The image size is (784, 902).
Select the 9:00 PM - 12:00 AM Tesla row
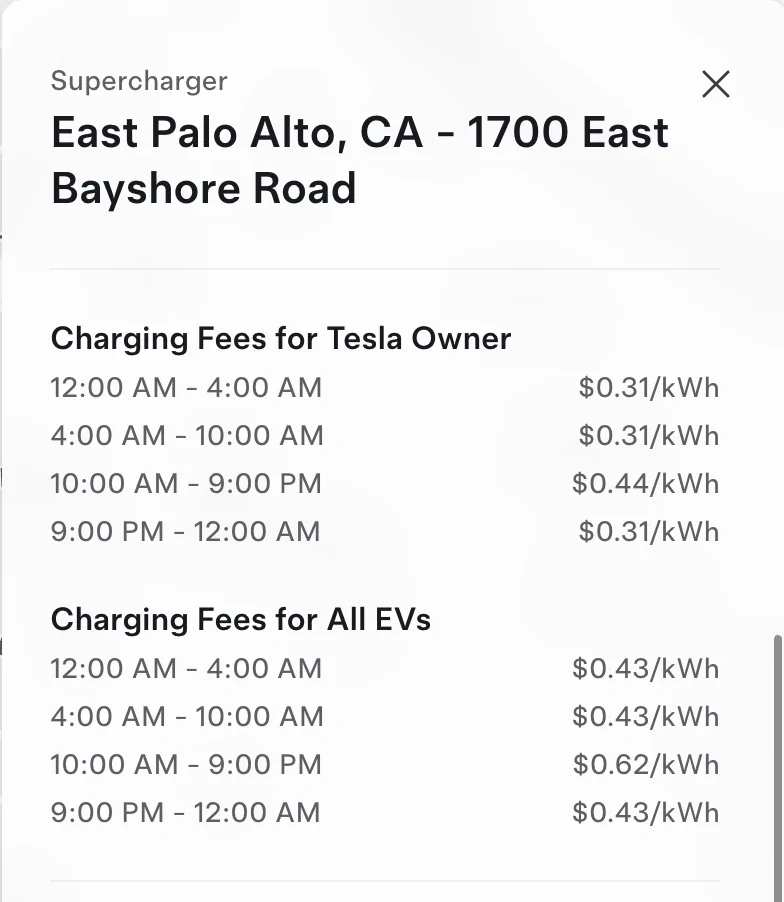pyautogui.click(x=186, y=532)
